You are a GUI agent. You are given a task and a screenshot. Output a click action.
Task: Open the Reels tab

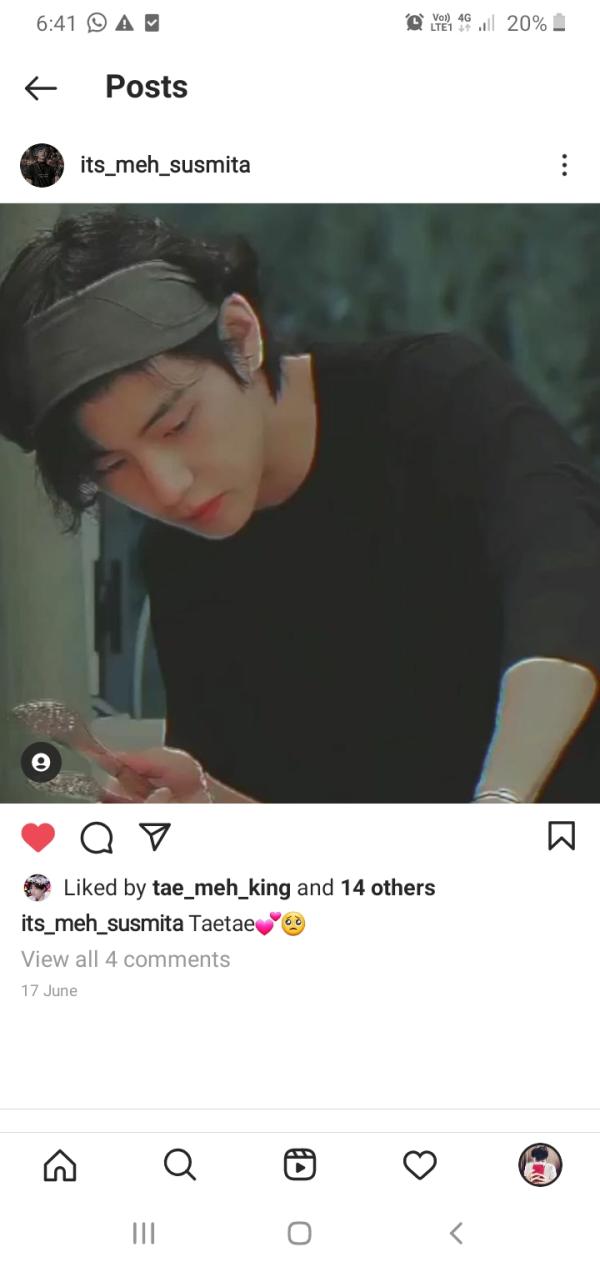point(300,1165)
